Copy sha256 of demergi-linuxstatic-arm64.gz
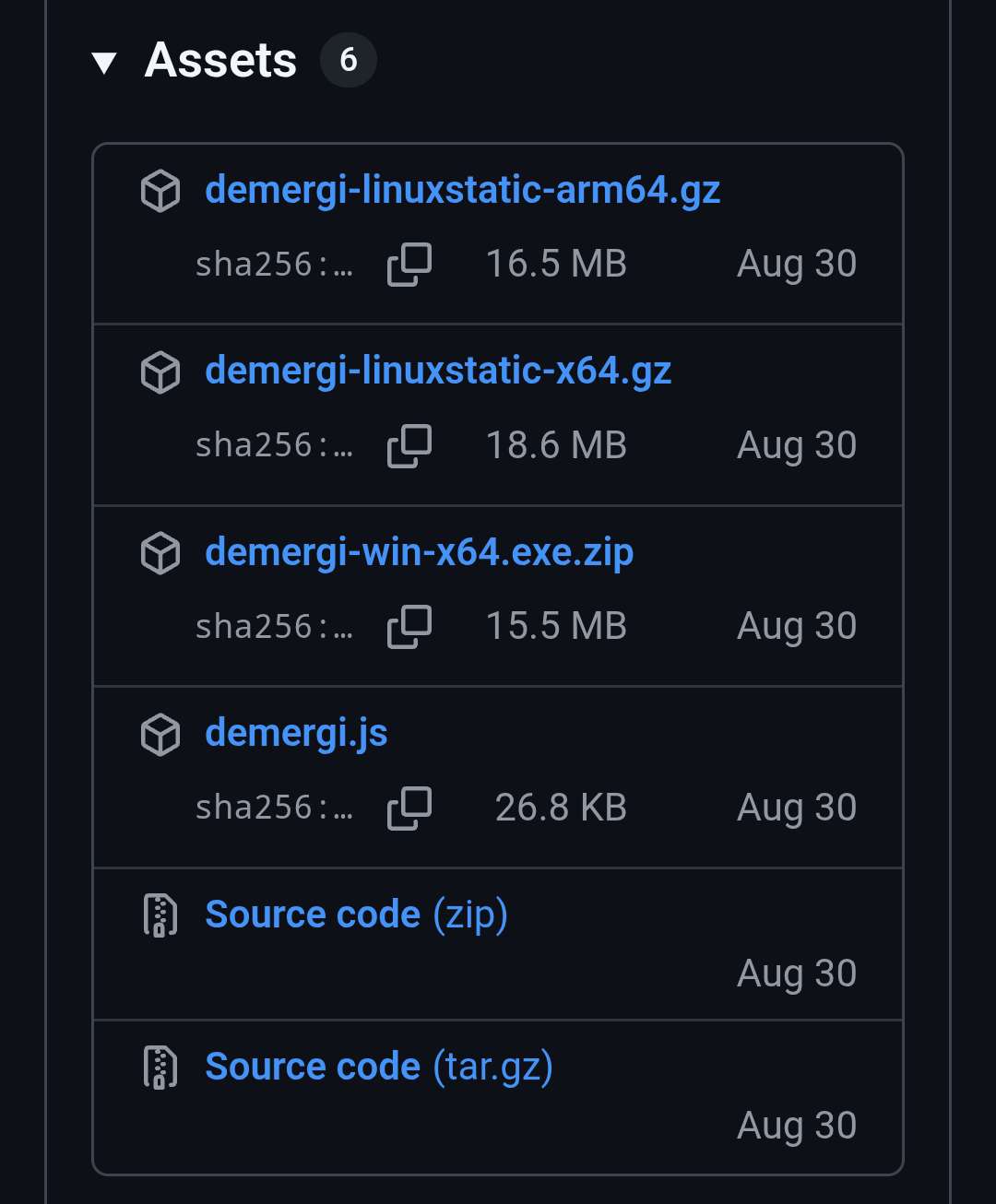The width and height of the screenshot is (996, 1204). 409,265
